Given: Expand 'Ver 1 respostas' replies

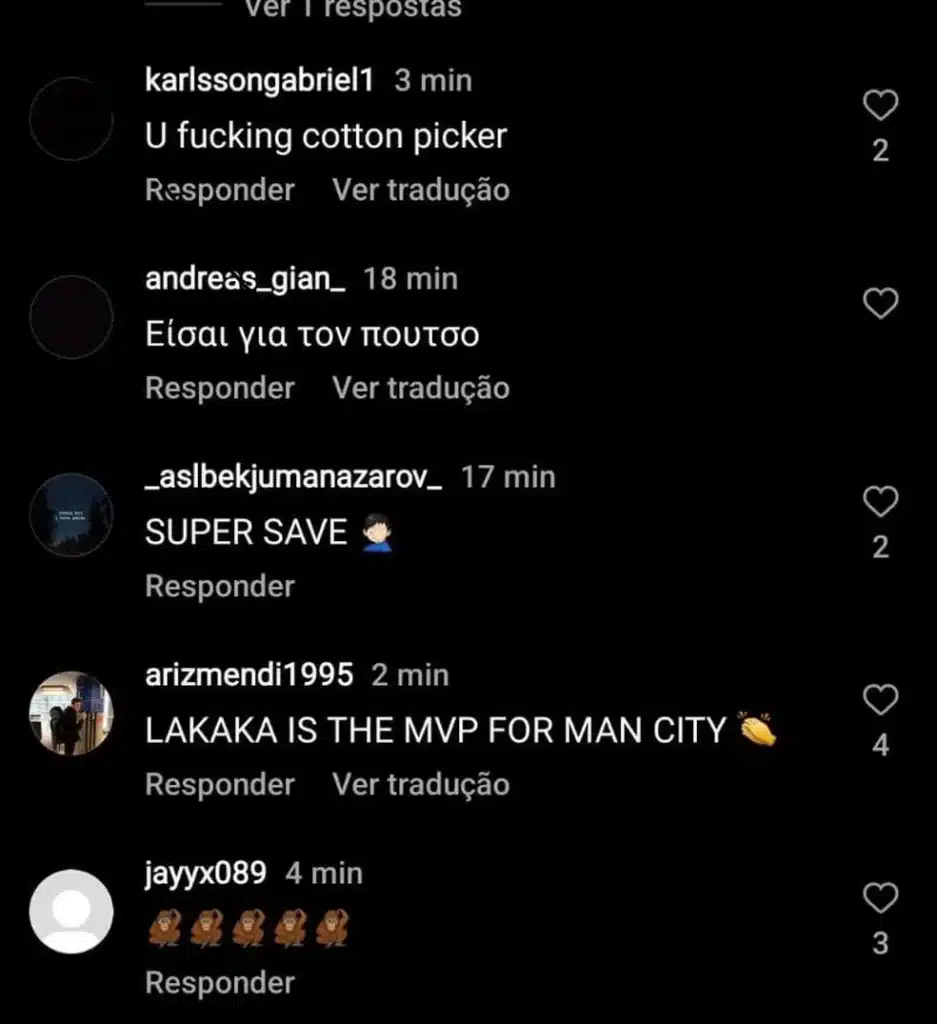Looking at the screenshot, I should 353,9.
